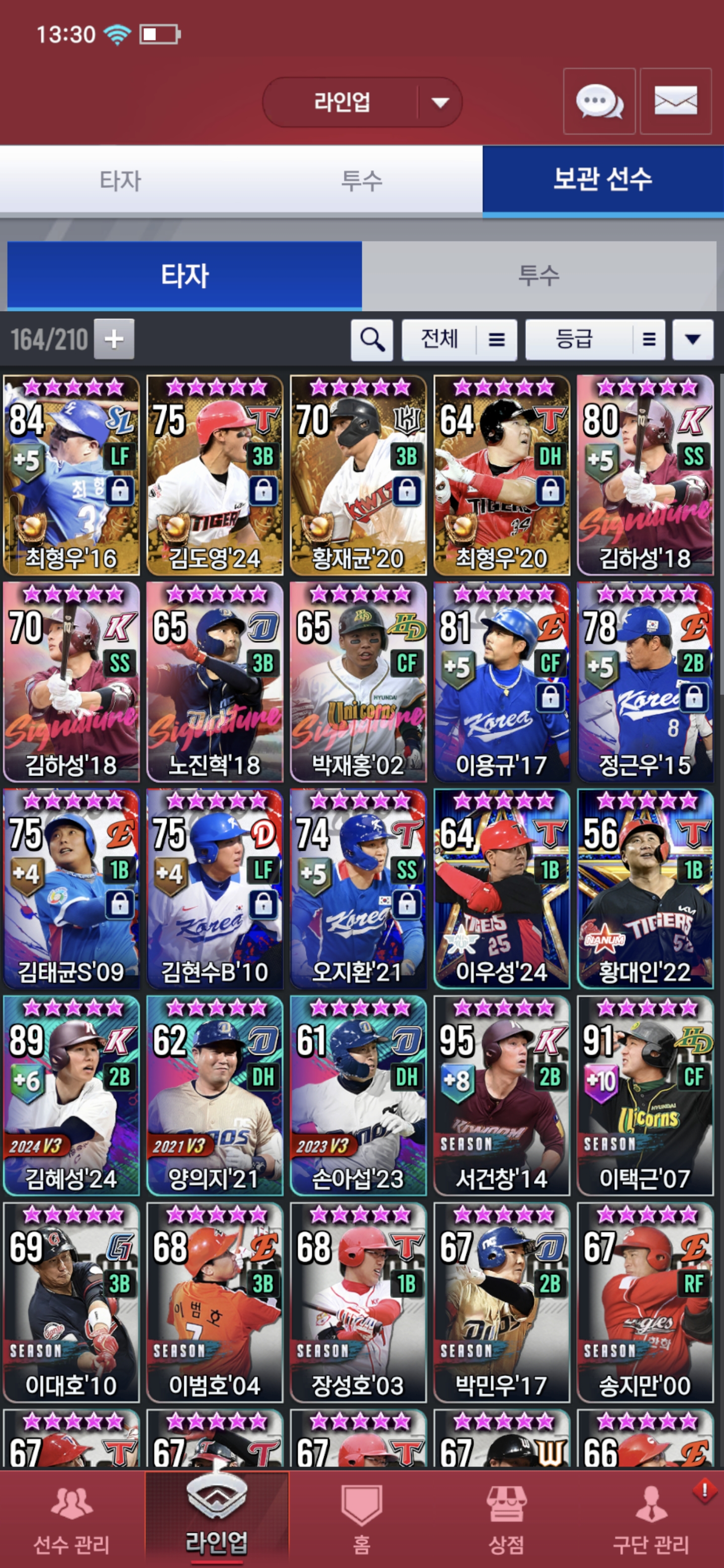Viewport: 724px width, 1568px height.
Task: Tap the plus button to expand storage
Action: (x=114, y=339)
